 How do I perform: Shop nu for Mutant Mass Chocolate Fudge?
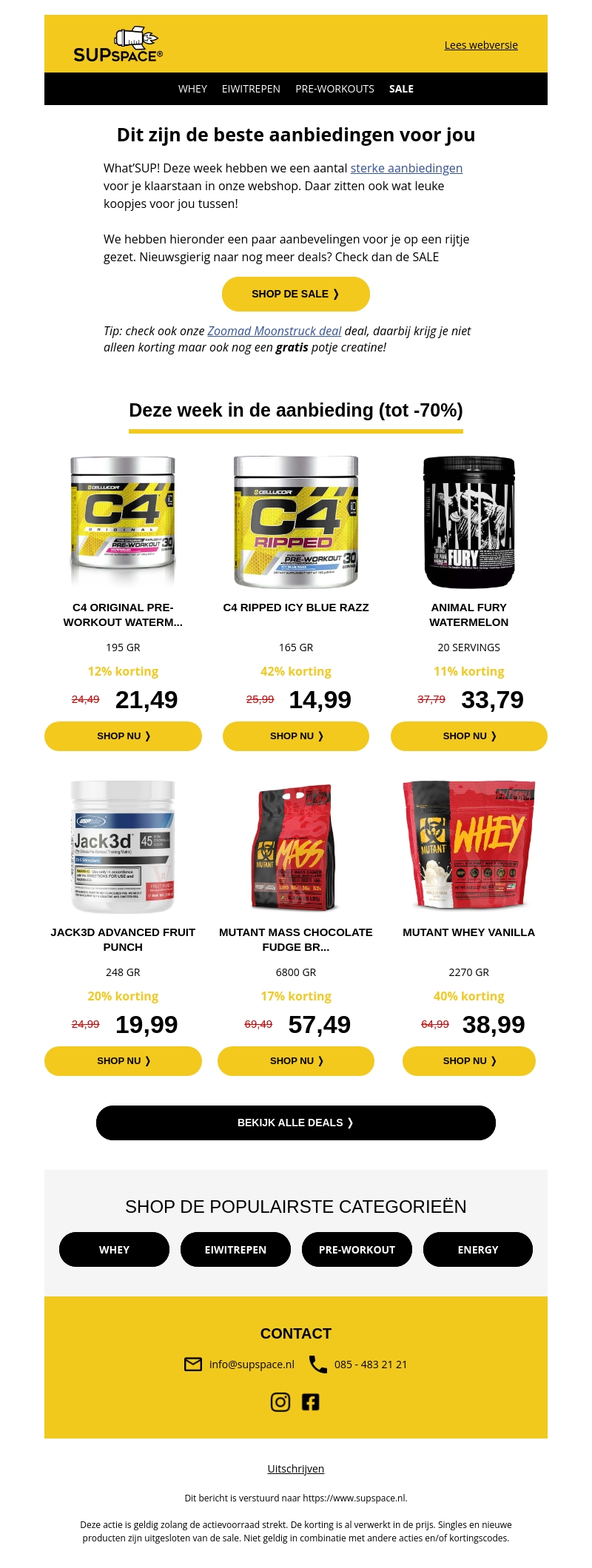(x=296, y=1061)
